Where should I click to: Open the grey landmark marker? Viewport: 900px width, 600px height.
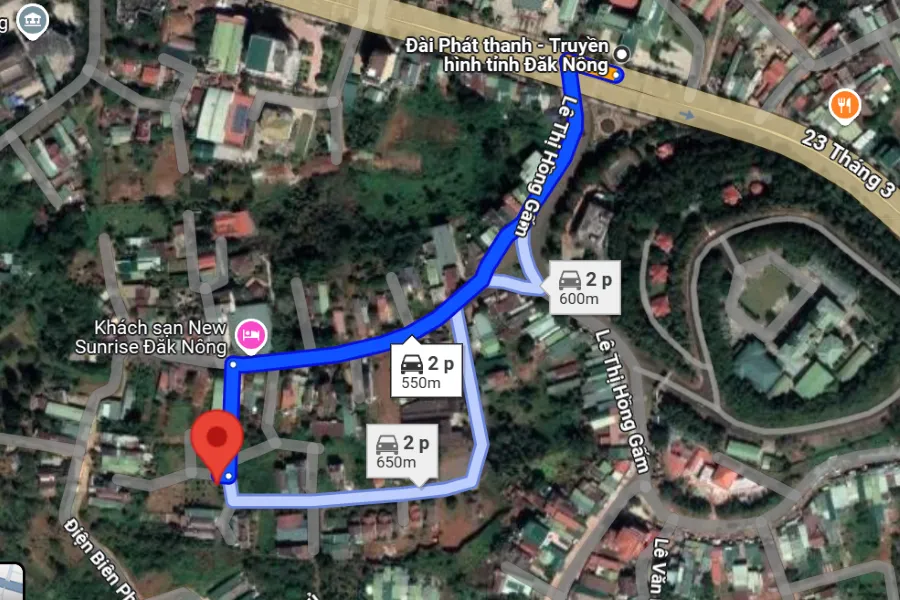click(33, 20)
